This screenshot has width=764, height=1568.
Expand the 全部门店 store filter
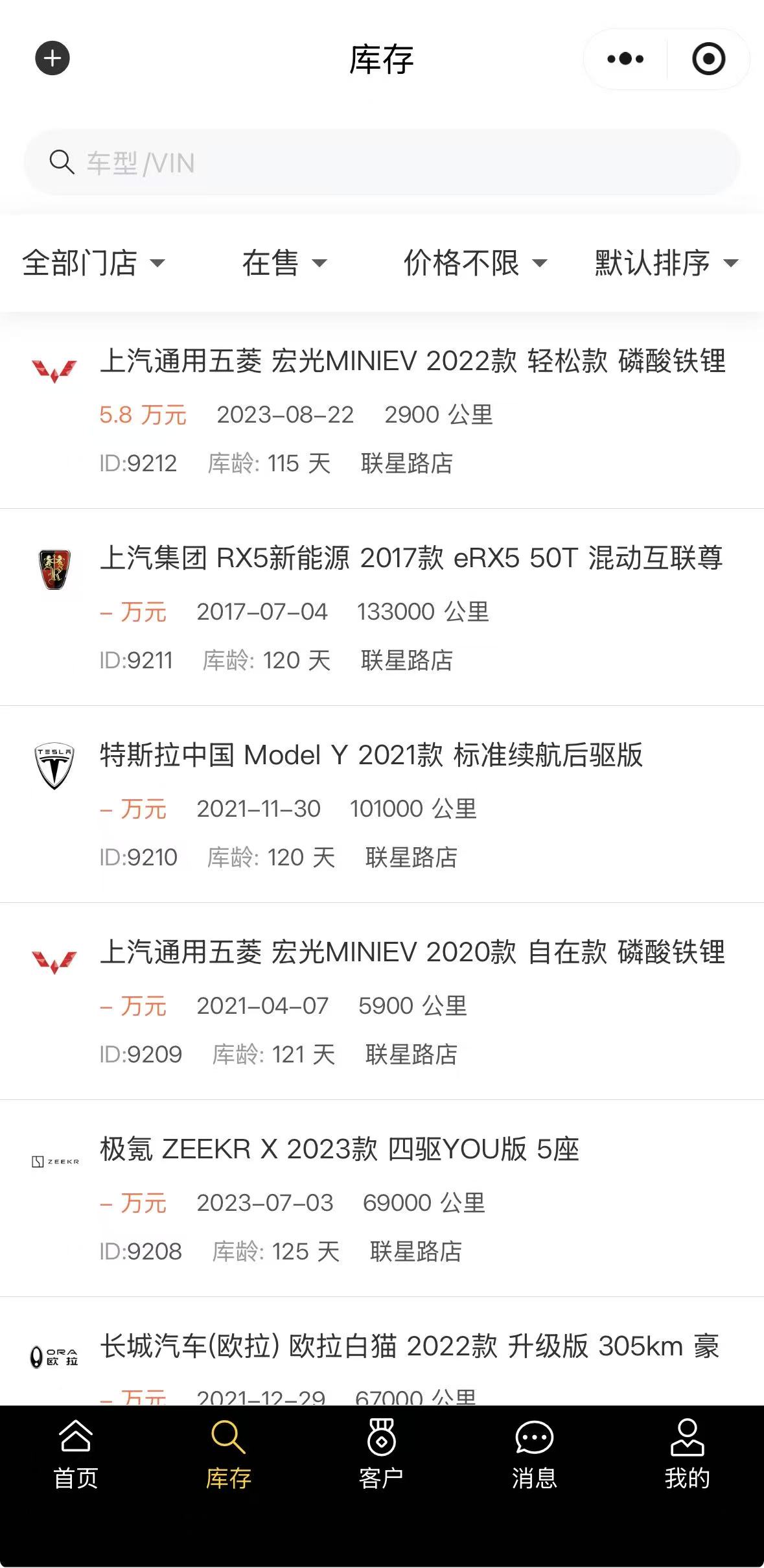tap(93, 263)
